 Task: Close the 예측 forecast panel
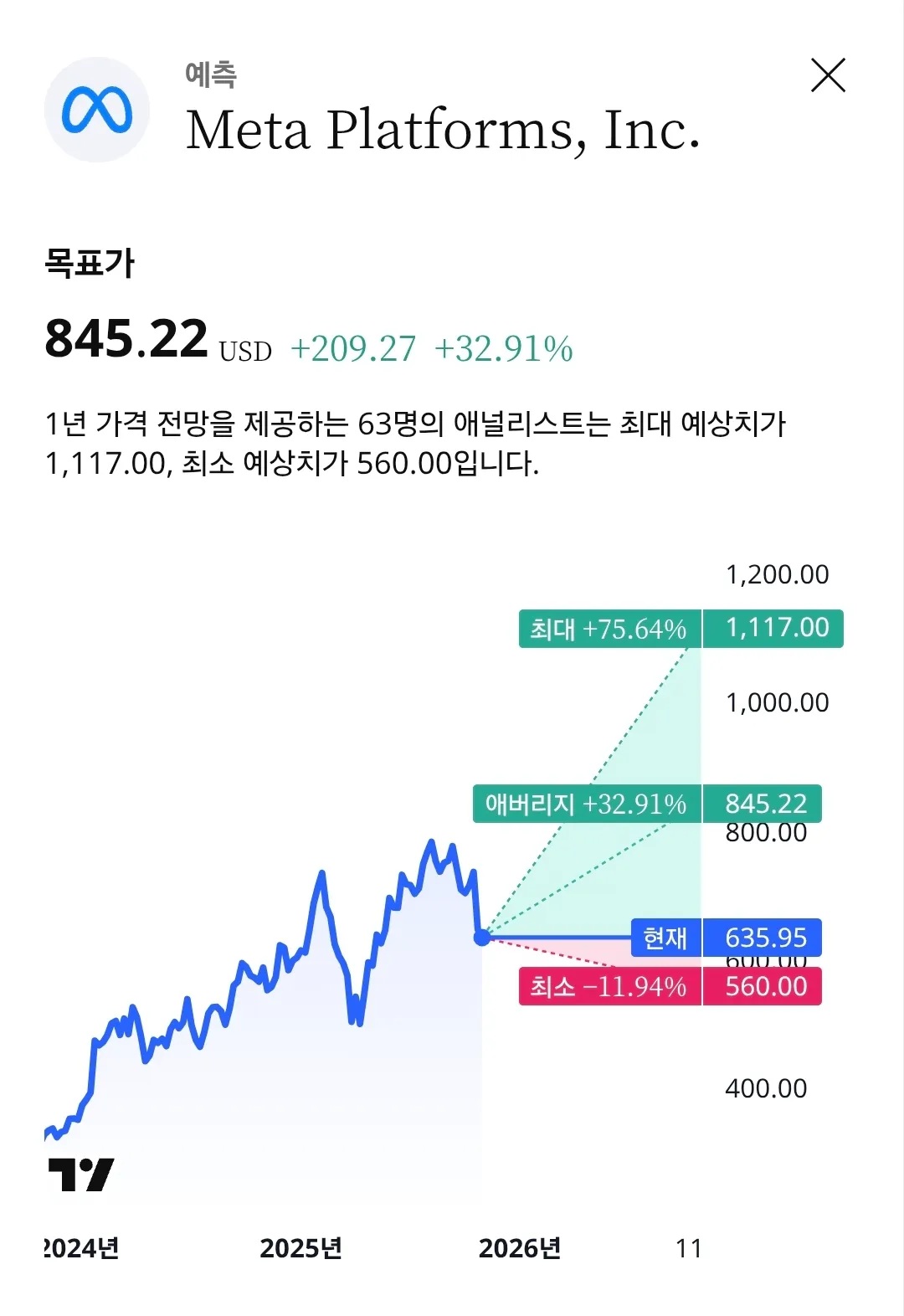pyautogui.click(x=829, y=76)
